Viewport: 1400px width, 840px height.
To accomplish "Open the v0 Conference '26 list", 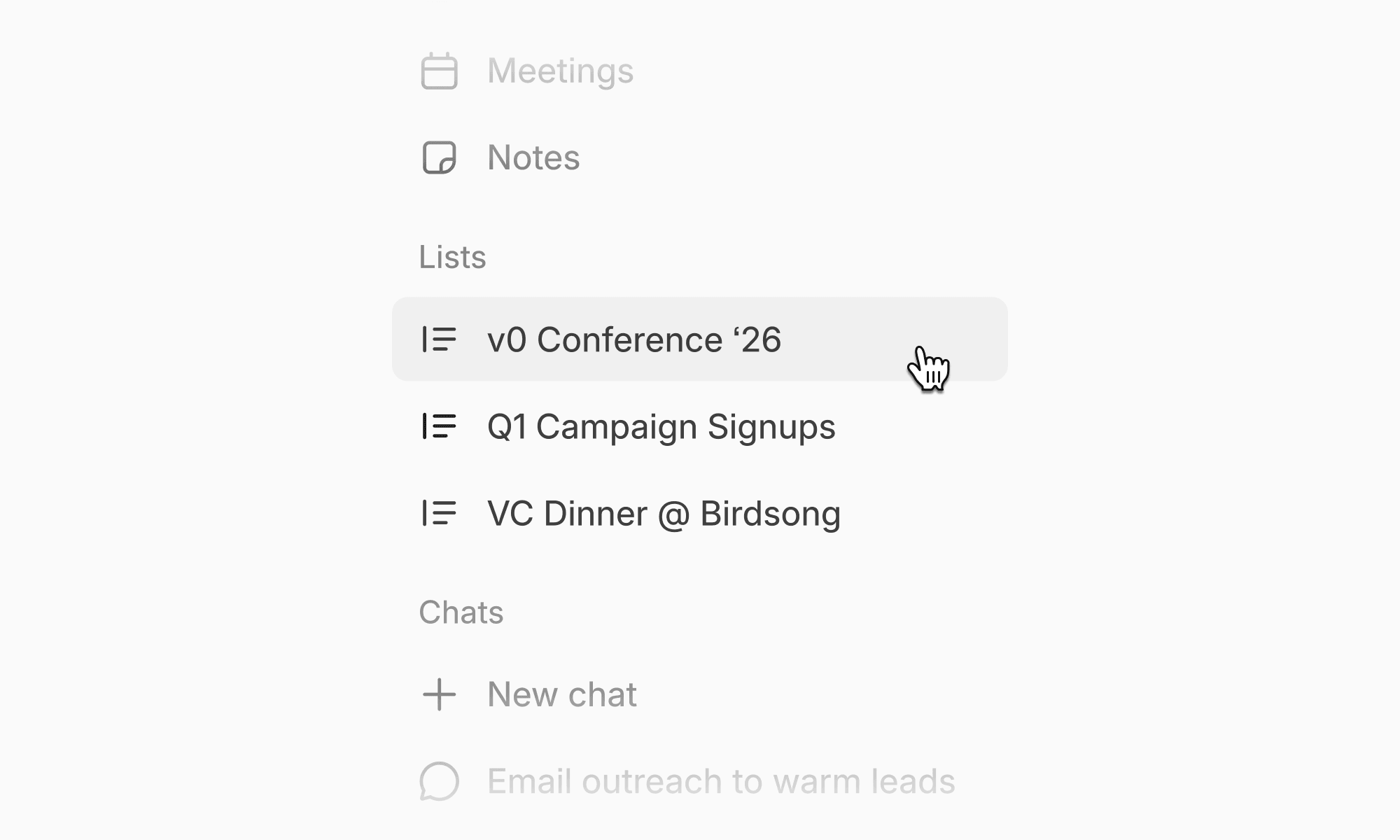I will coord(633,340).
